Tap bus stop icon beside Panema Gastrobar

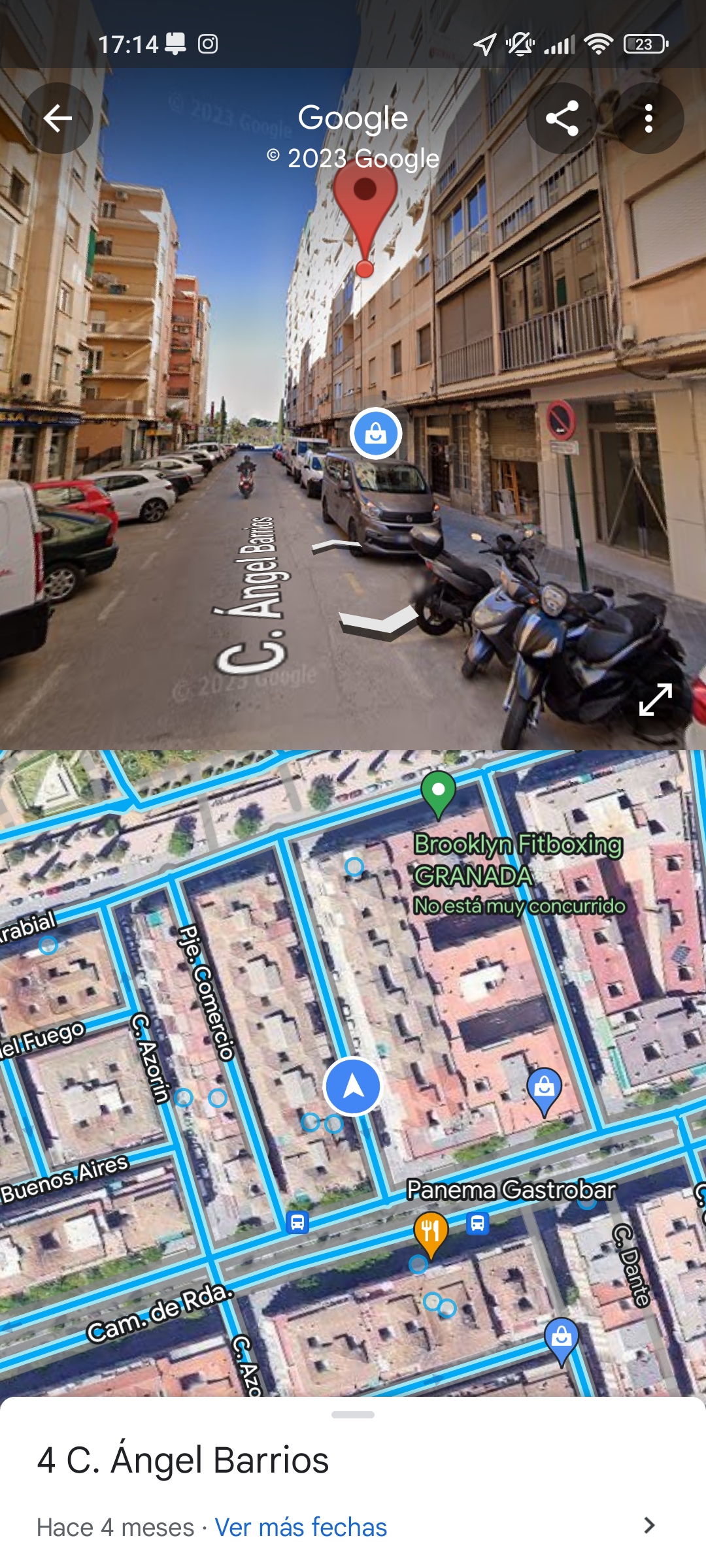(x=478, y=1222)
